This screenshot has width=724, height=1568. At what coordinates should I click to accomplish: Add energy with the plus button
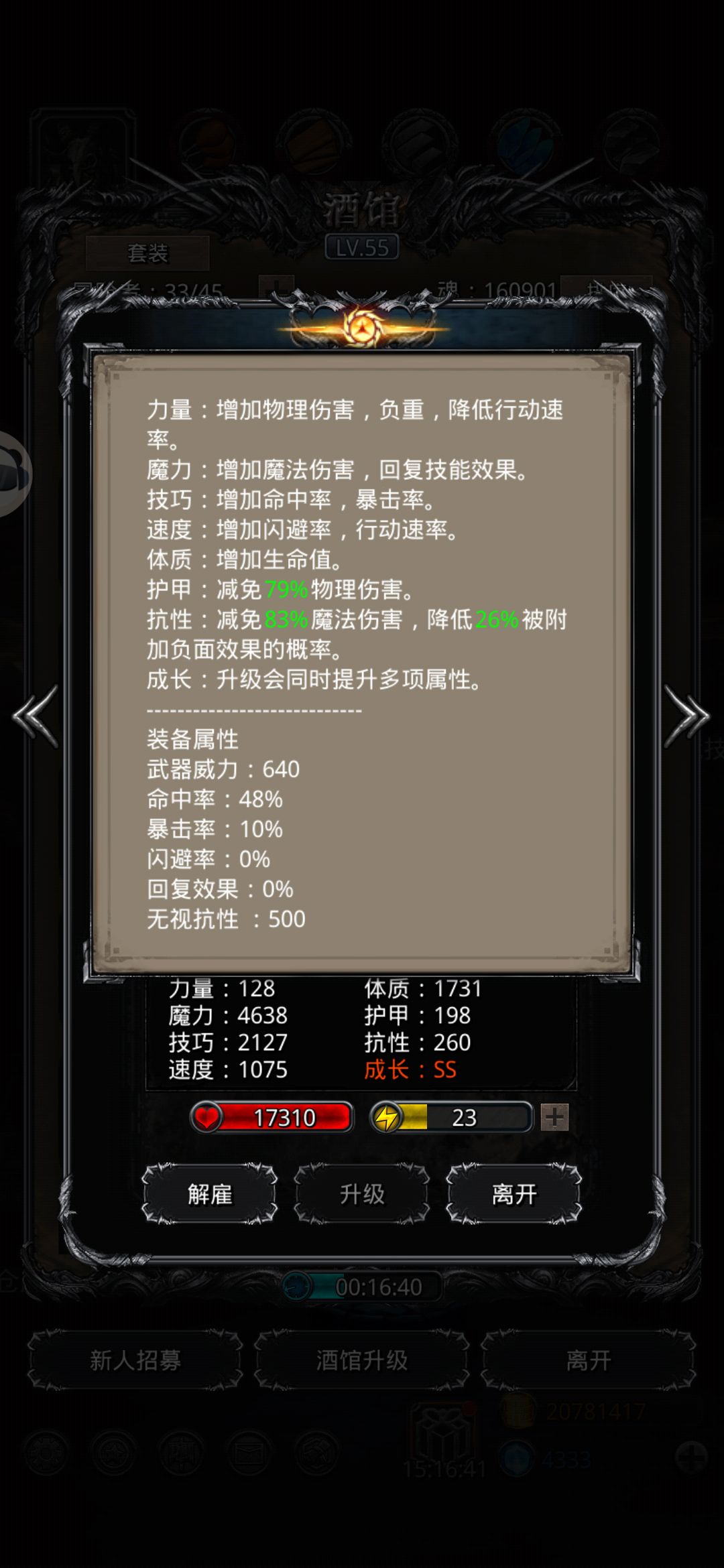point(554,1117)
